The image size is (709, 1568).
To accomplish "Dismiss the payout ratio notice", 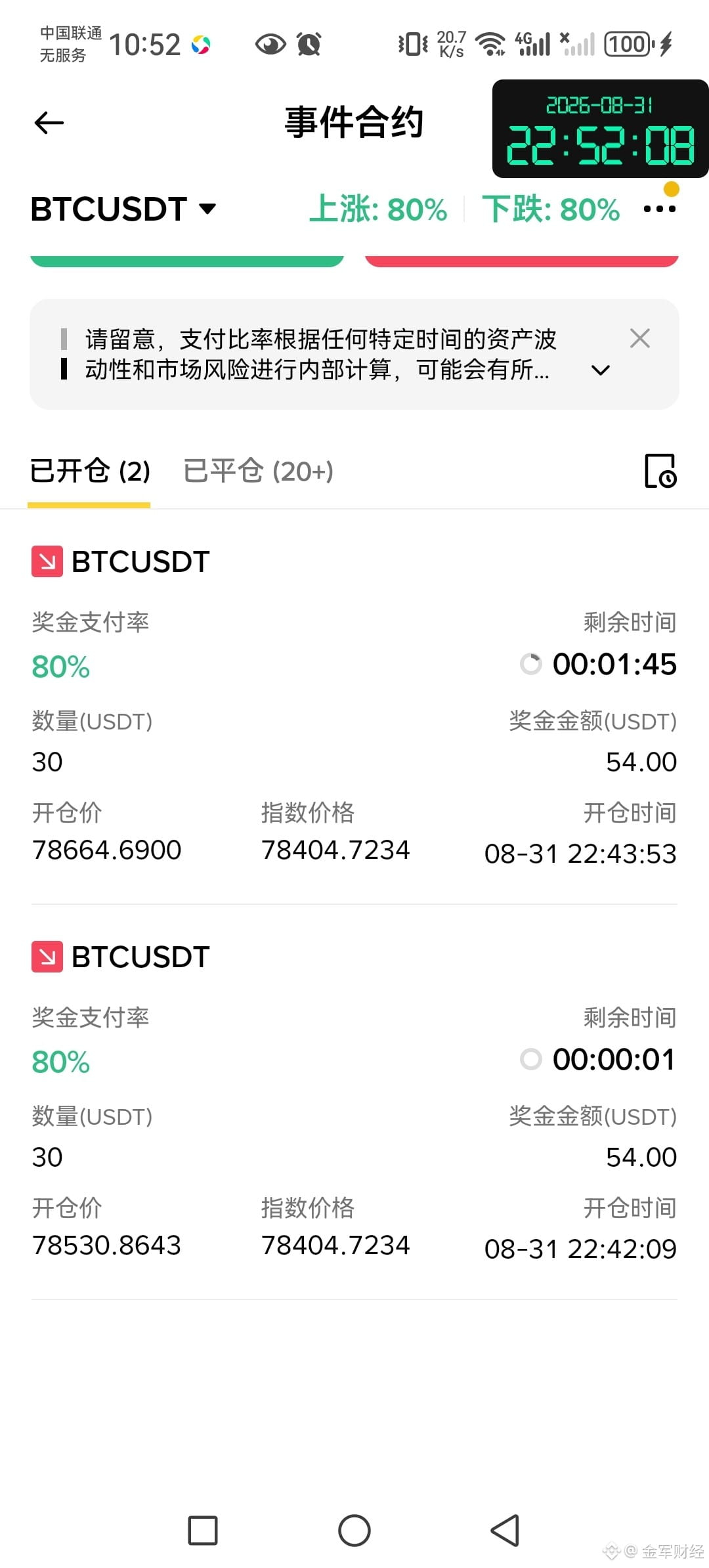I will pos(639,338).
